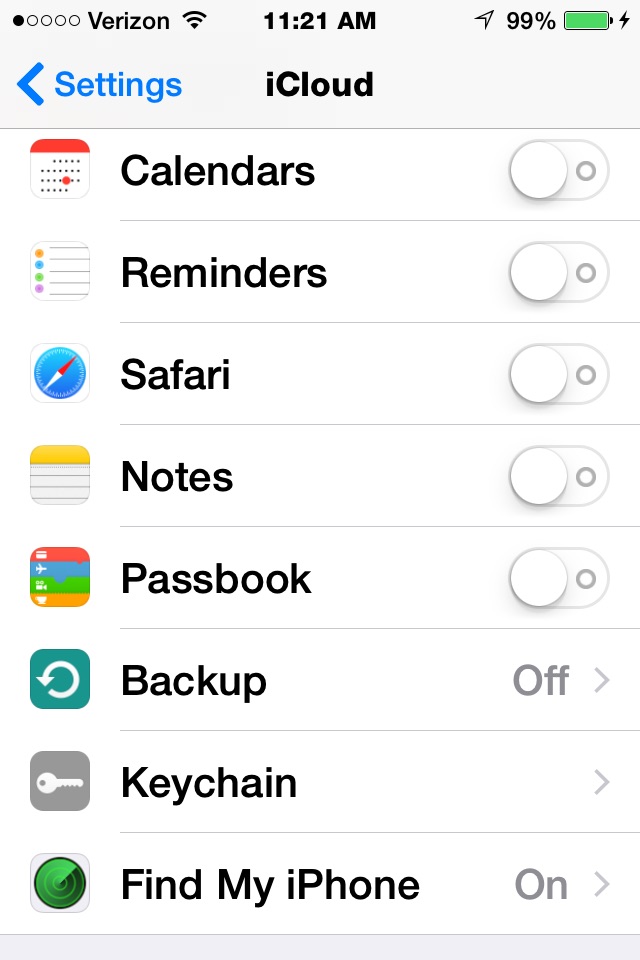Open the Keychain row

(320, 783)
